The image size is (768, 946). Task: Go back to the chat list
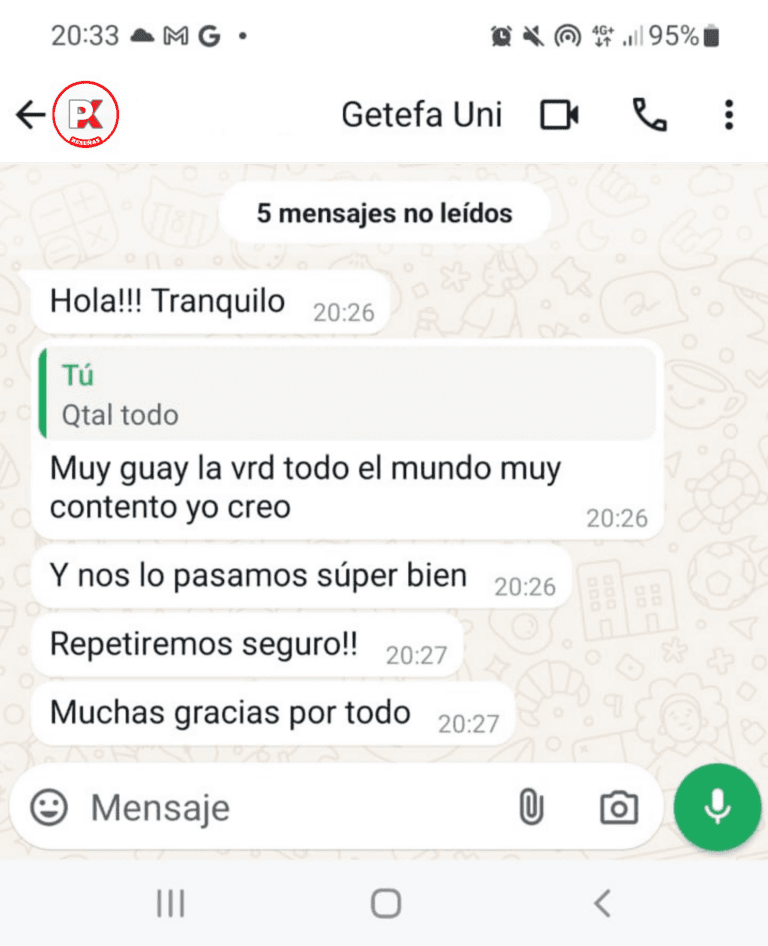pyautogui.click(x=30, y=115)
